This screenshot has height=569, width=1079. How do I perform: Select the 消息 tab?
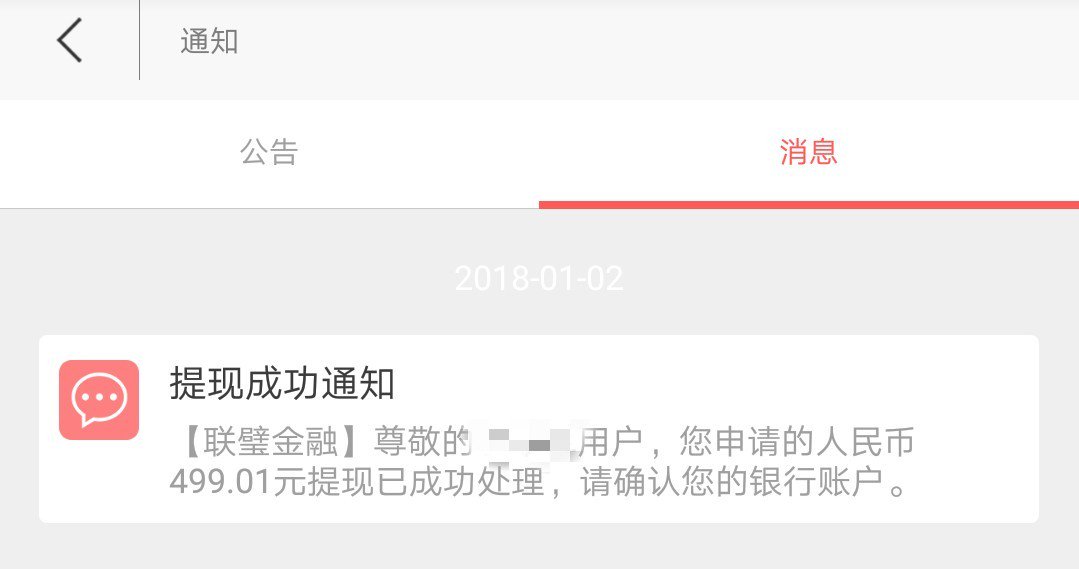(808, 153)
